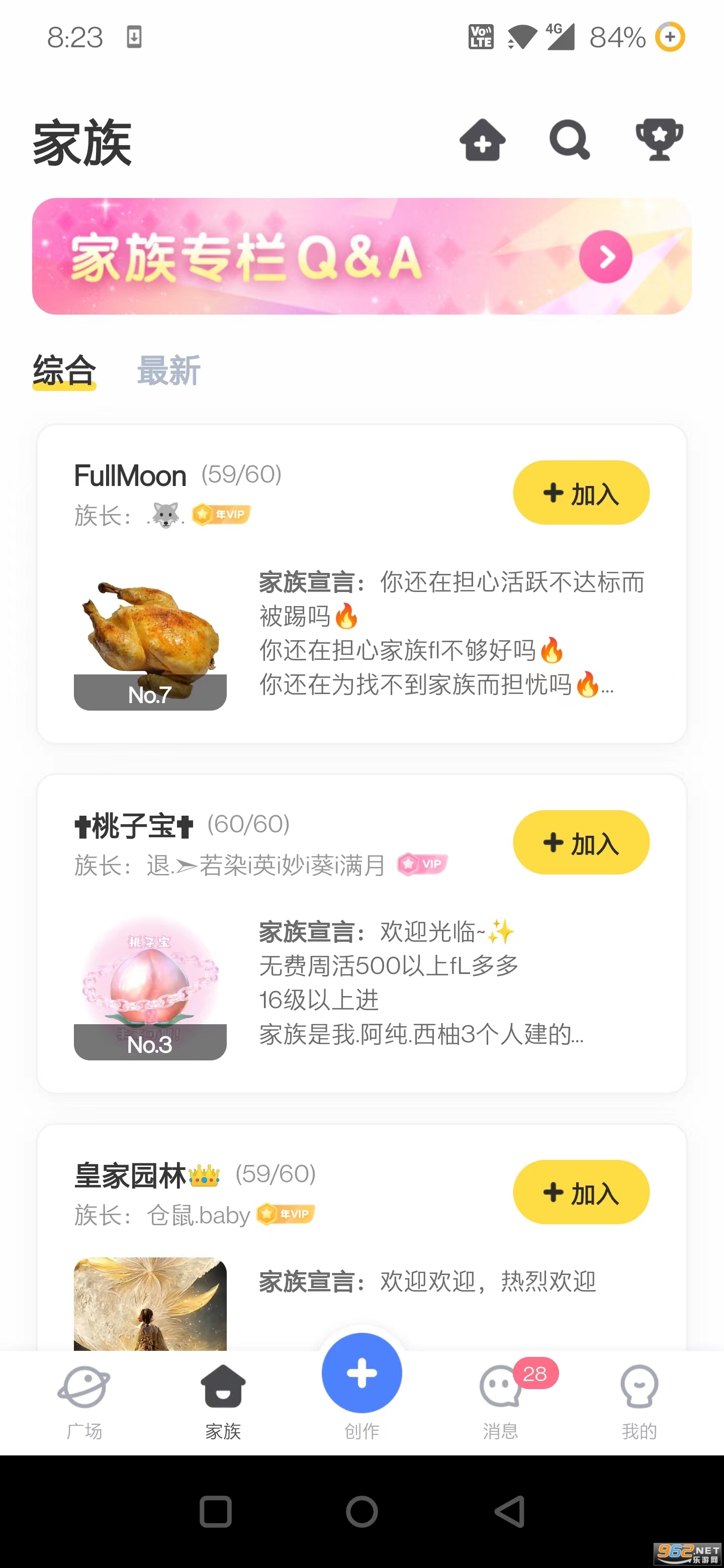Tap the blue 创作 plus button
Image resolution: width=724 pixels, height=1568 pixels.
361,1373
